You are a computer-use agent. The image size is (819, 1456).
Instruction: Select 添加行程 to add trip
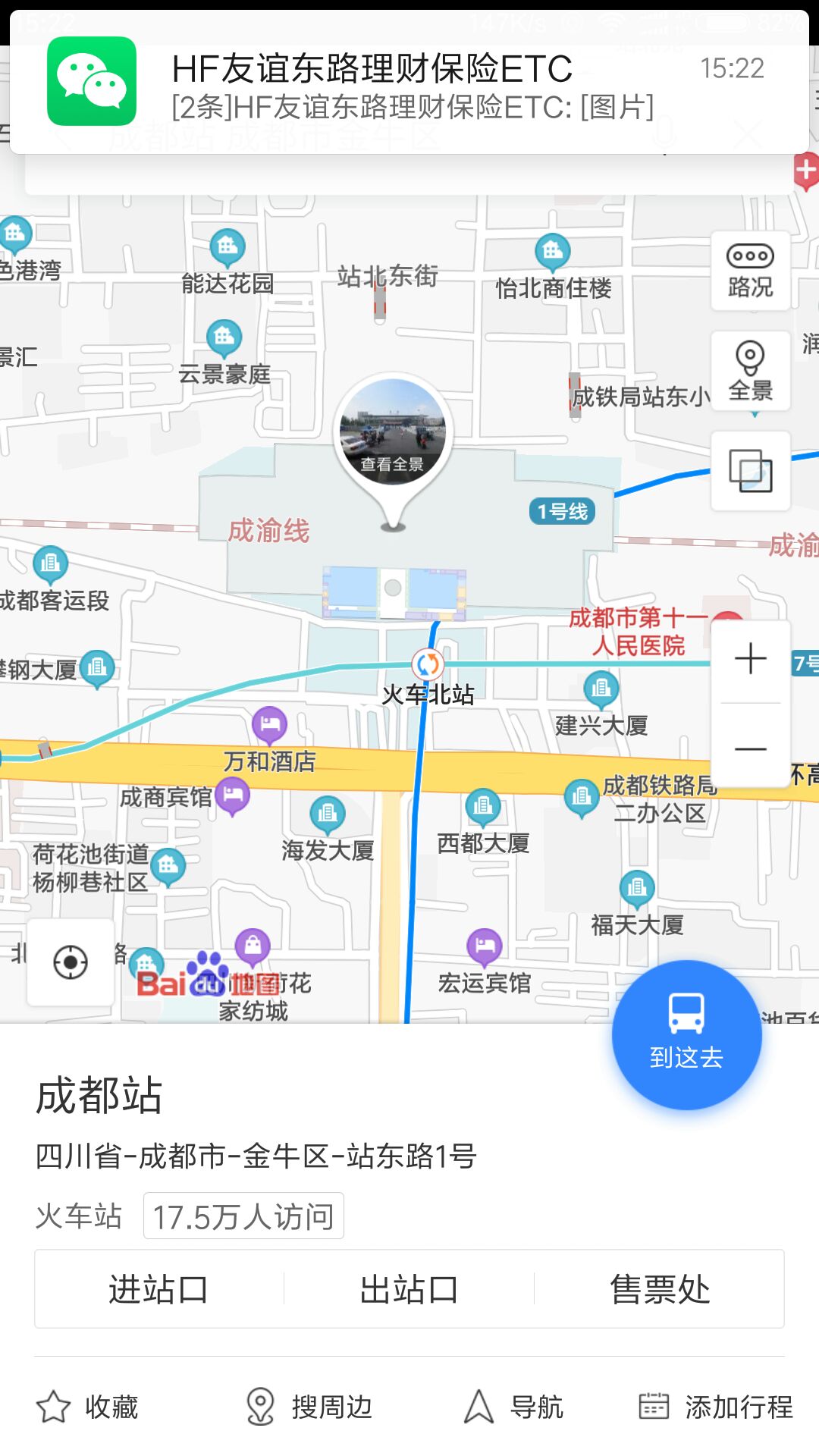[x=716, y=1407]
